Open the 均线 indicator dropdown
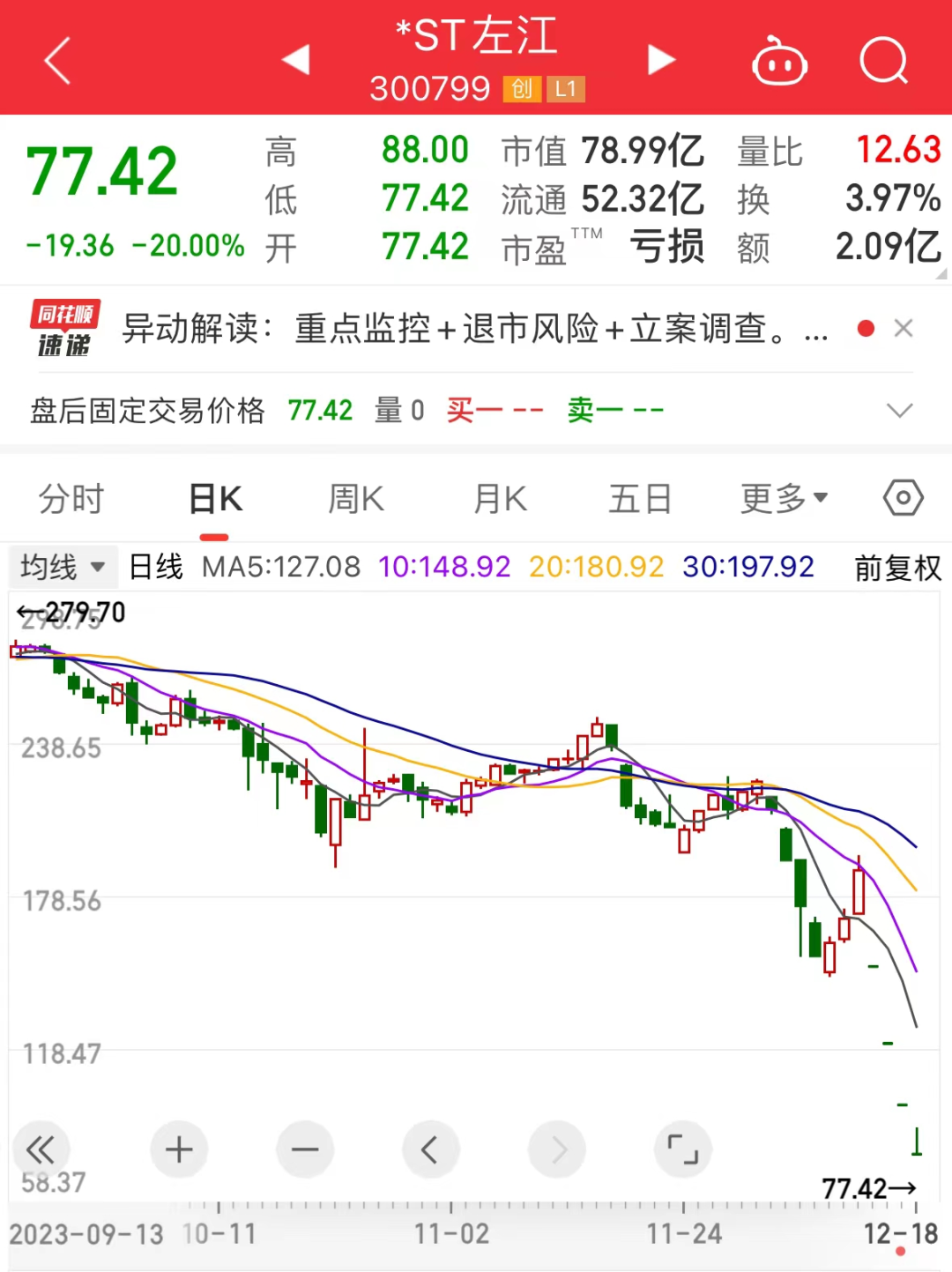The image size is (952, 1272). tap(62, 567)
